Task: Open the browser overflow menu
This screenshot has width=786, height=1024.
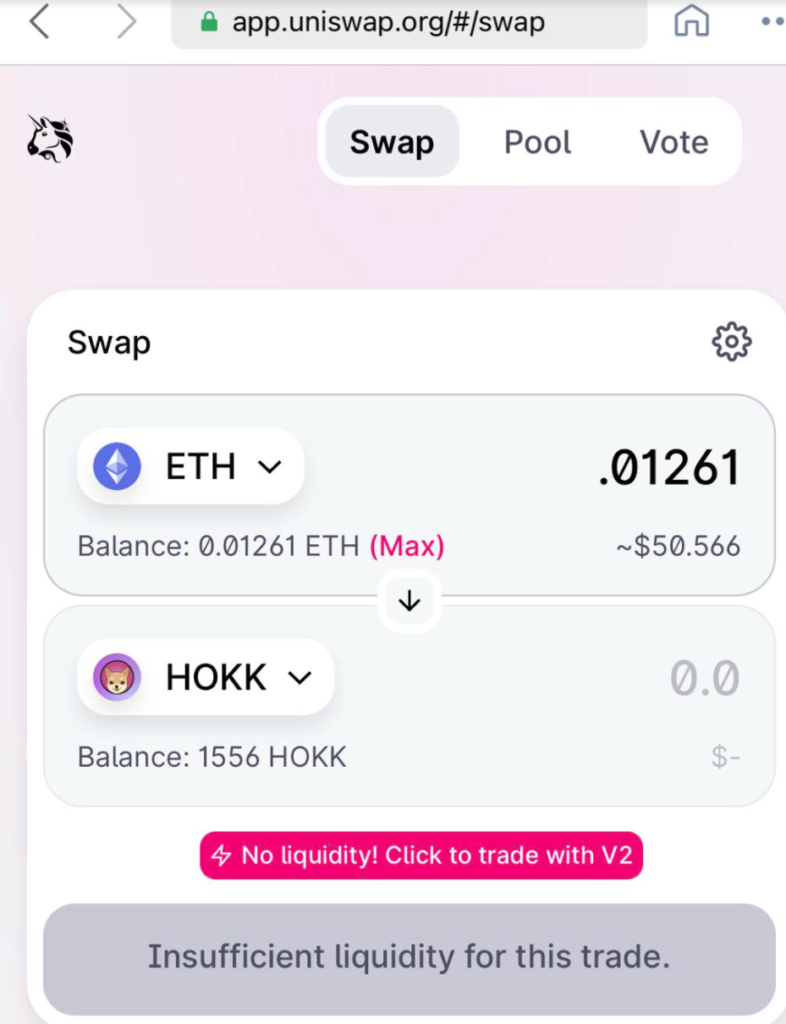Action: point(772,21)
